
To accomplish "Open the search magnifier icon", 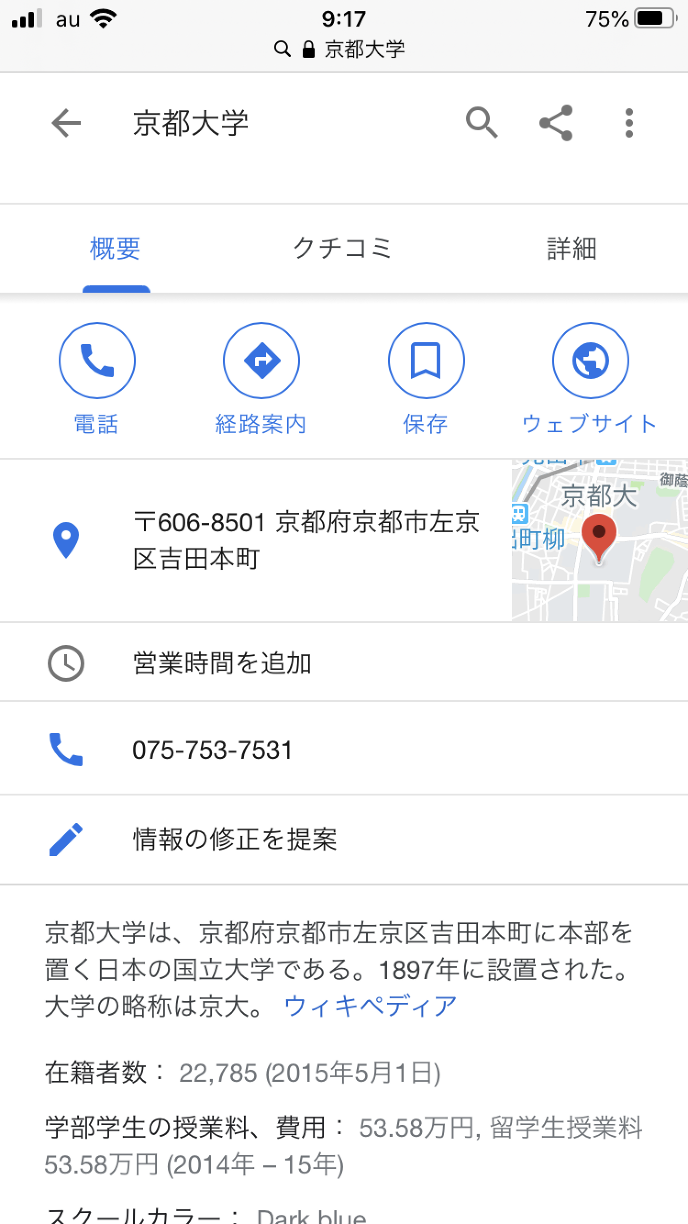I will [482, 123].
